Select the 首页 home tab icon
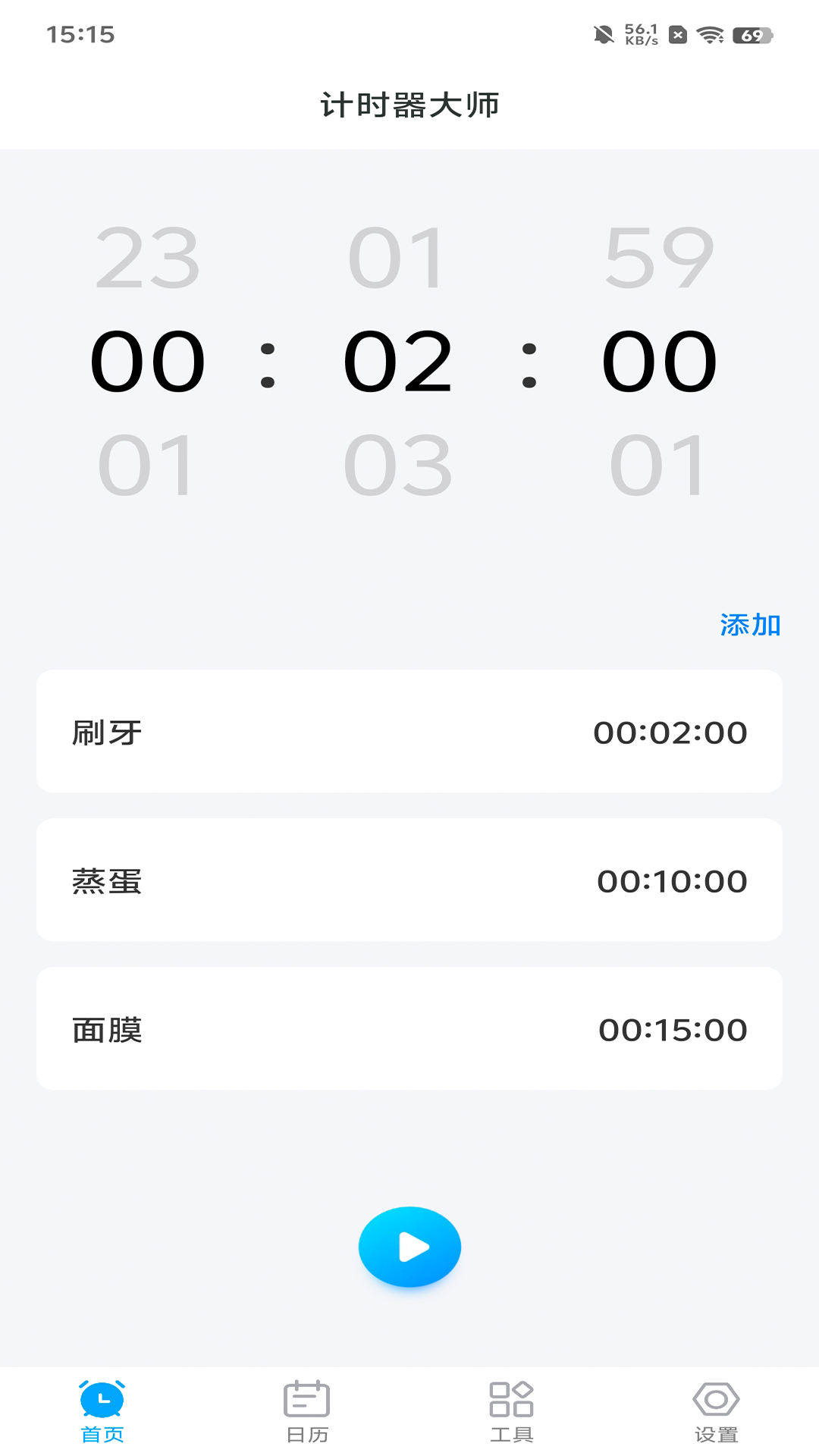 (102, 1407)
